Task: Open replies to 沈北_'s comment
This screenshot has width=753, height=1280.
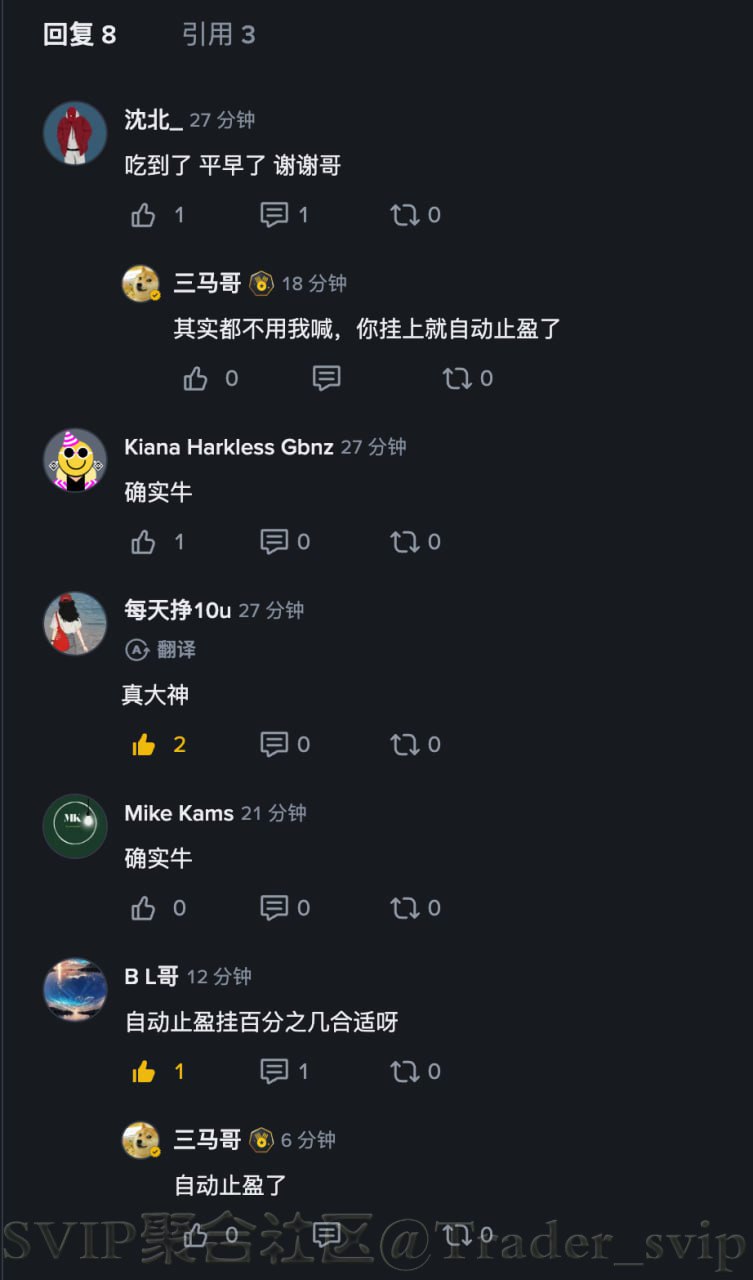Action: (x=274, y=215)
